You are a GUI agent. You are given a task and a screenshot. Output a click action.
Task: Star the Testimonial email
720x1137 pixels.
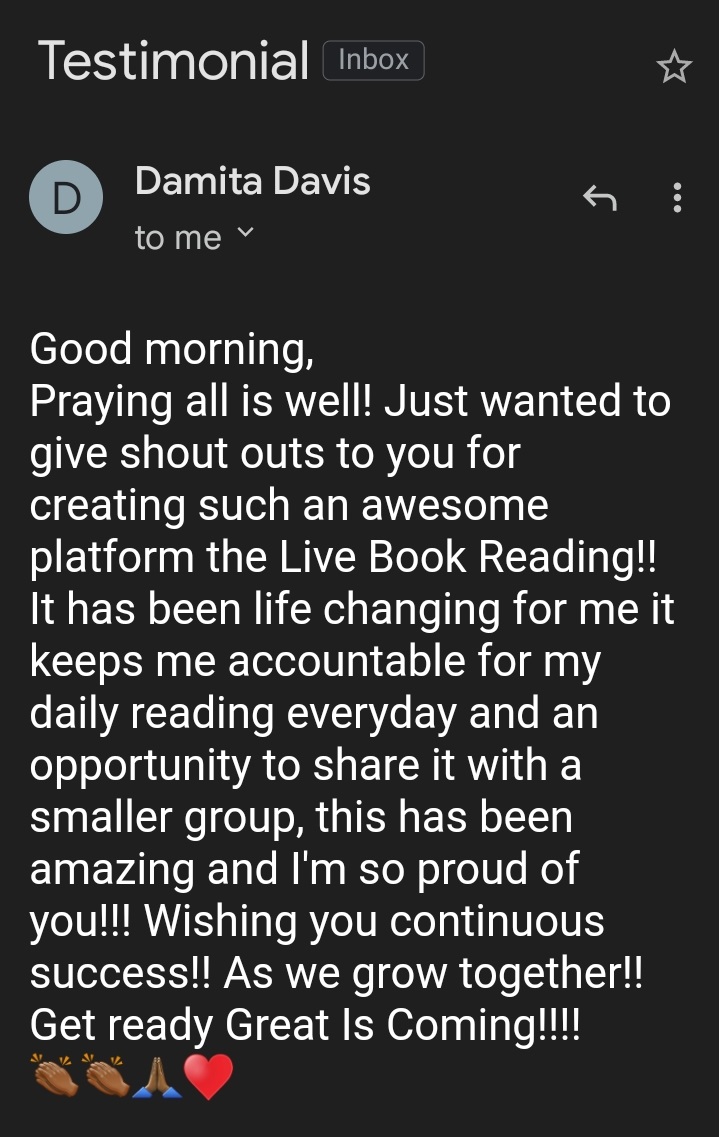pos(674,68)
